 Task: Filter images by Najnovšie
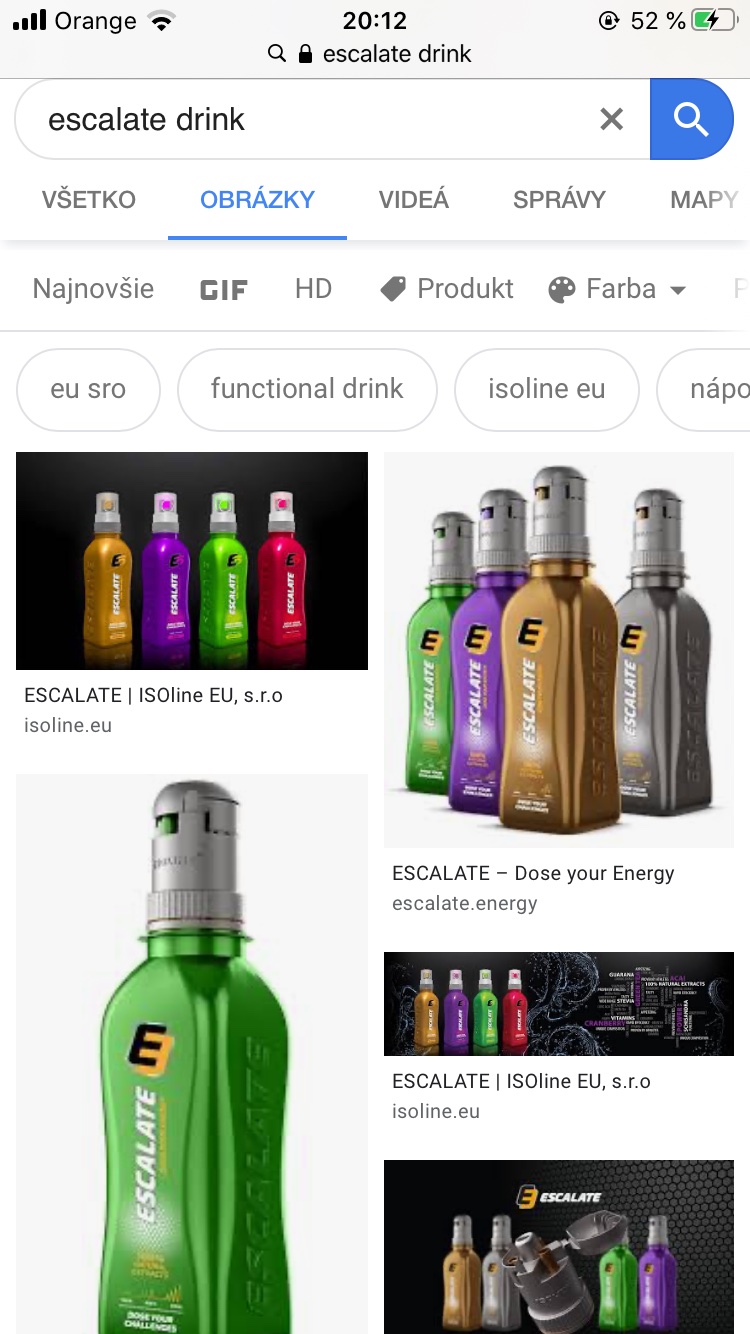click(93, 289)
